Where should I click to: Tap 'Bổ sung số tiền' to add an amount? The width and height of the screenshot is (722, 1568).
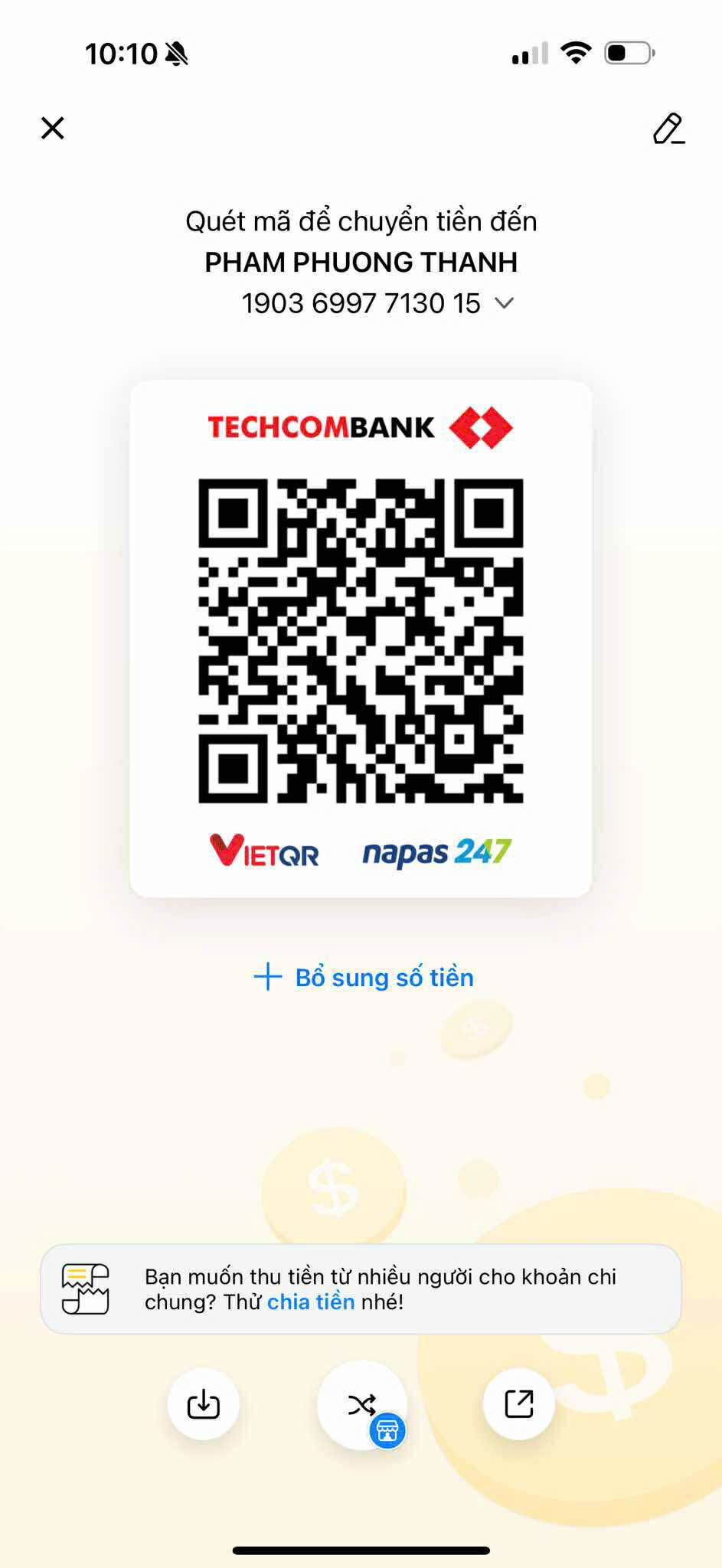364,978
